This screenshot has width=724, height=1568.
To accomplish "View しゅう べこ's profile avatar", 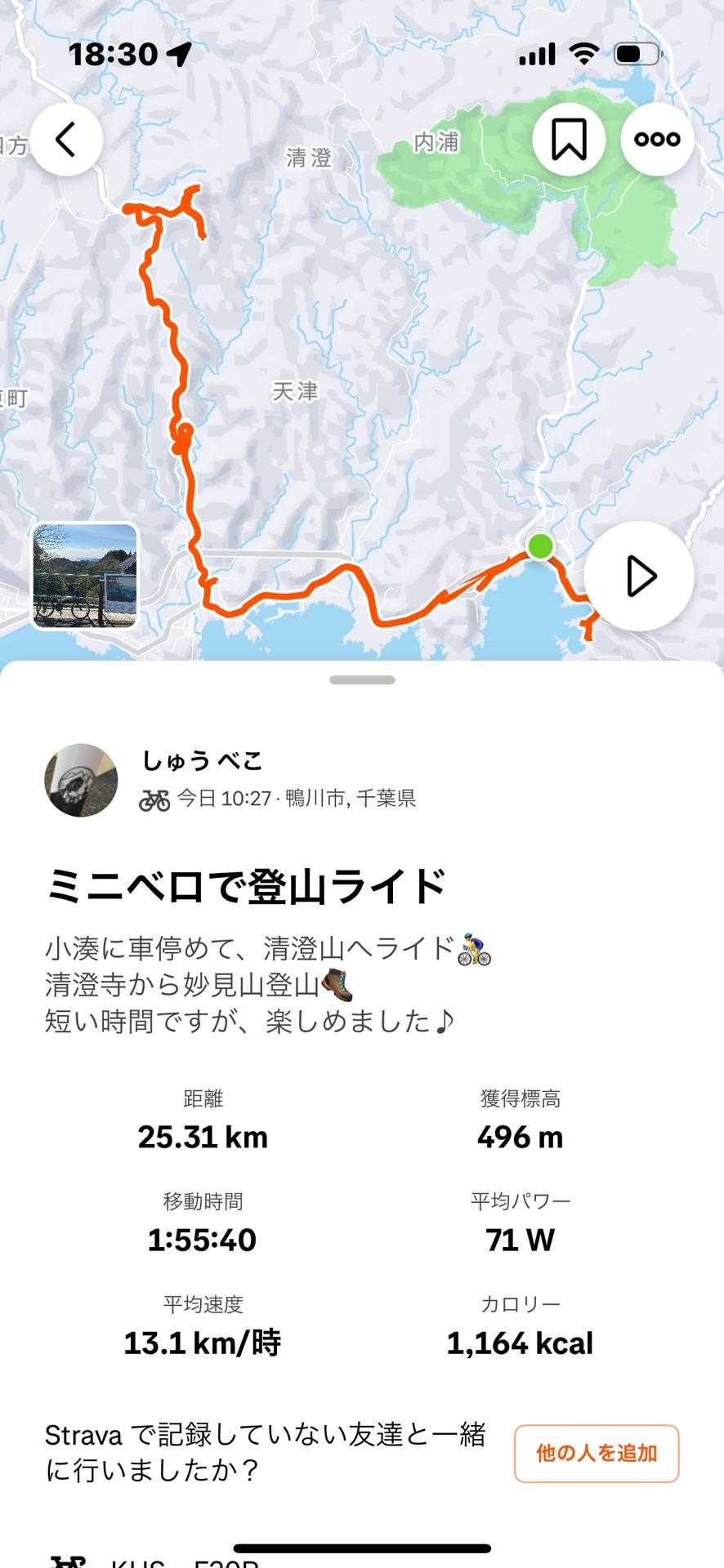I will point(81,780).
